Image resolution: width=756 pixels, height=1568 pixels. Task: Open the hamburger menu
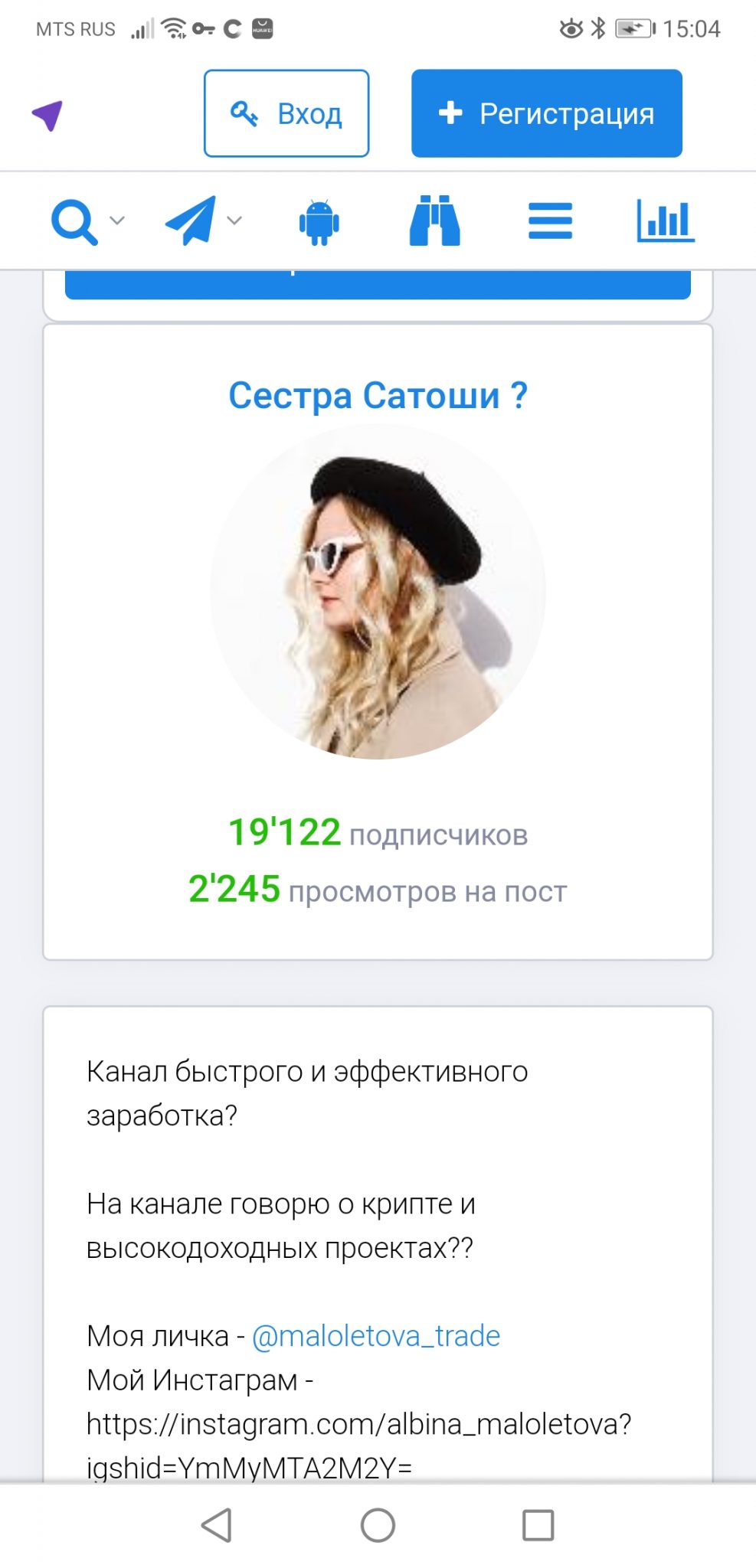pyautogui.click(x=550, y=221)
